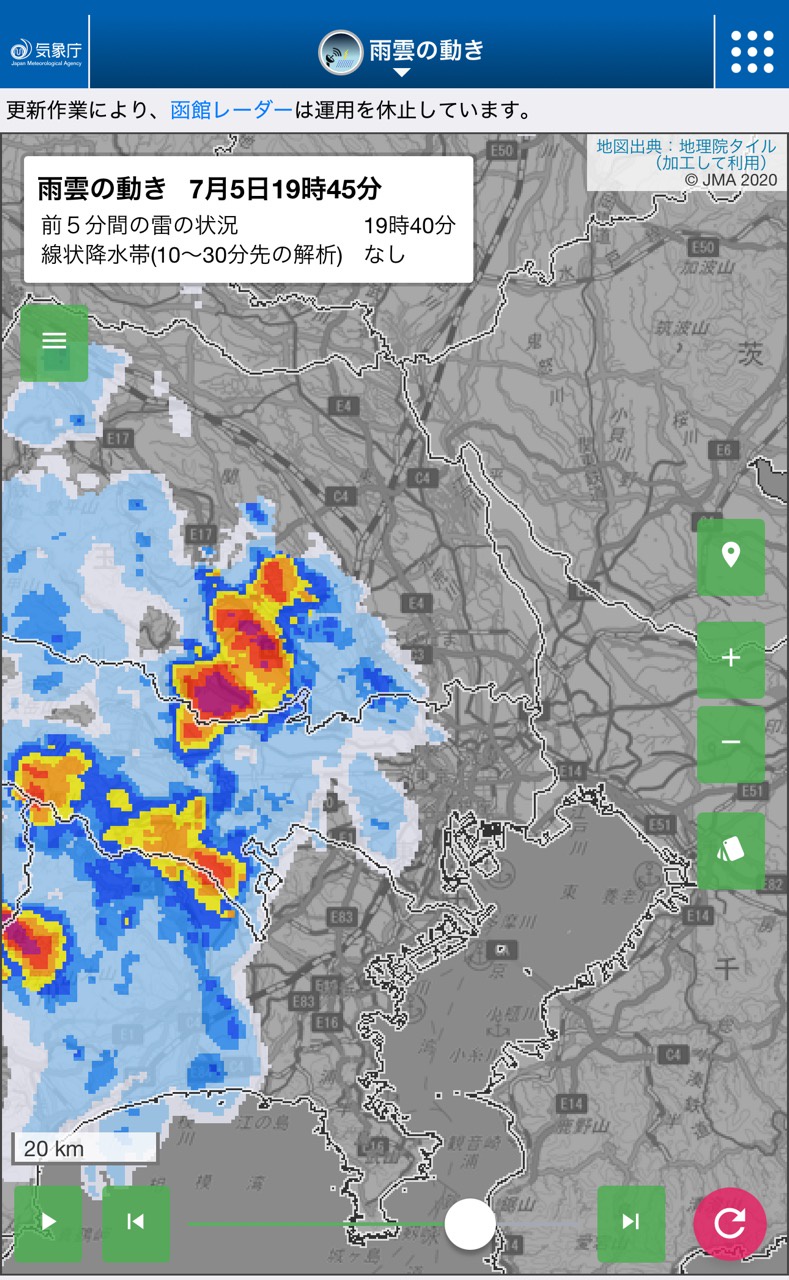
Task: Reload the latest radar data
Action: click(730, 1224)
